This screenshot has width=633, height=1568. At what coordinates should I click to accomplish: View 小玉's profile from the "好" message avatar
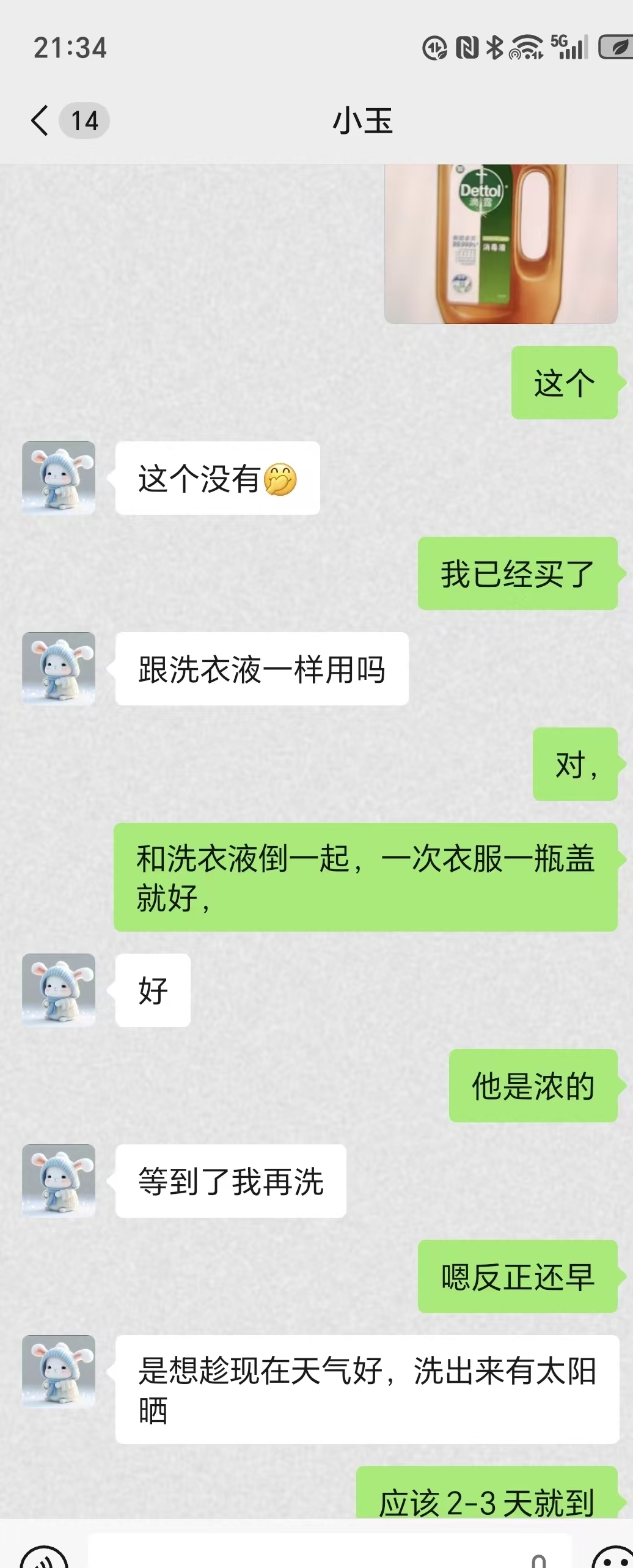coord(59,990)
